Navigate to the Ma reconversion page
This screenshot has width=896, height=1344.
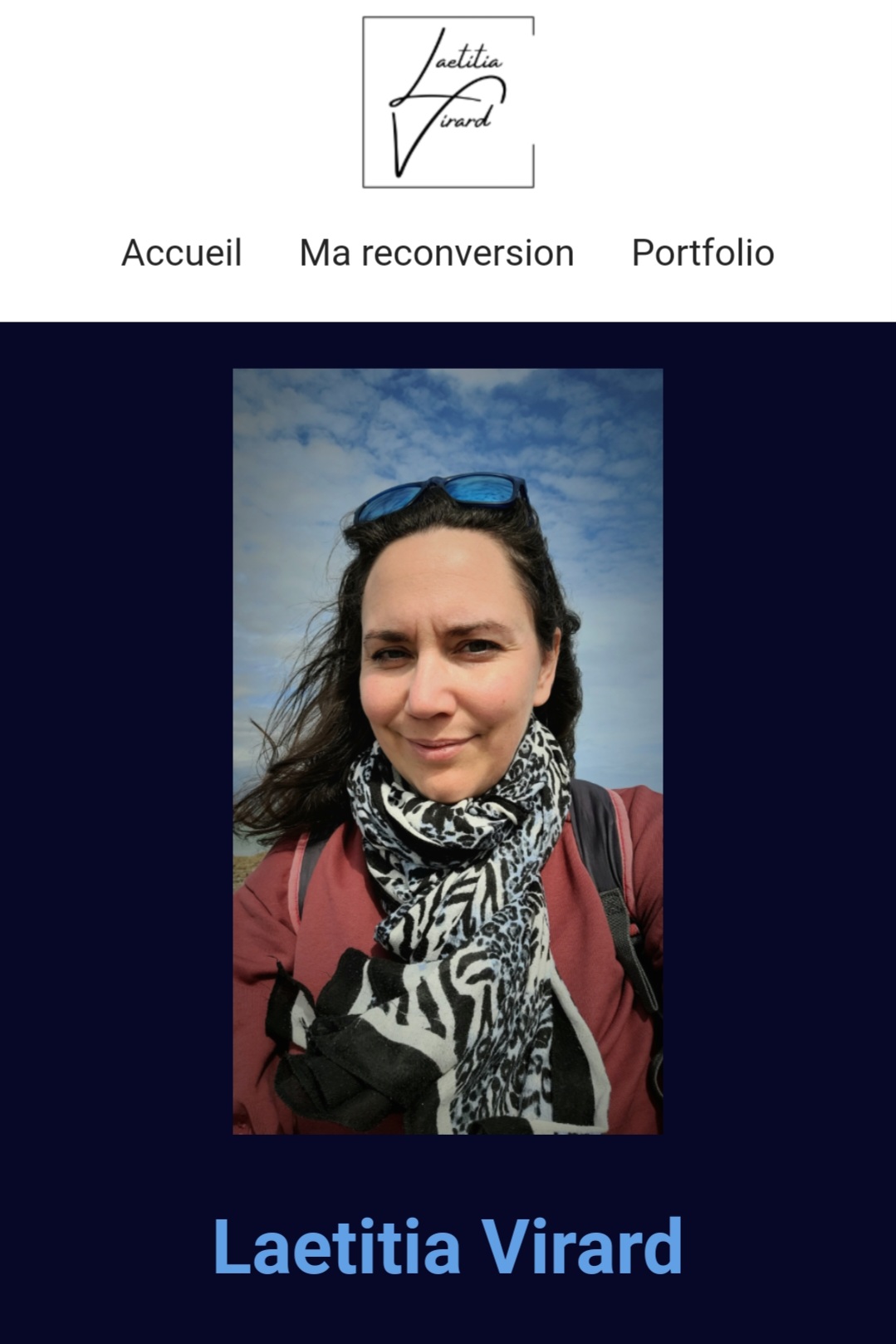pyautogui.click(x=435, y=253)
